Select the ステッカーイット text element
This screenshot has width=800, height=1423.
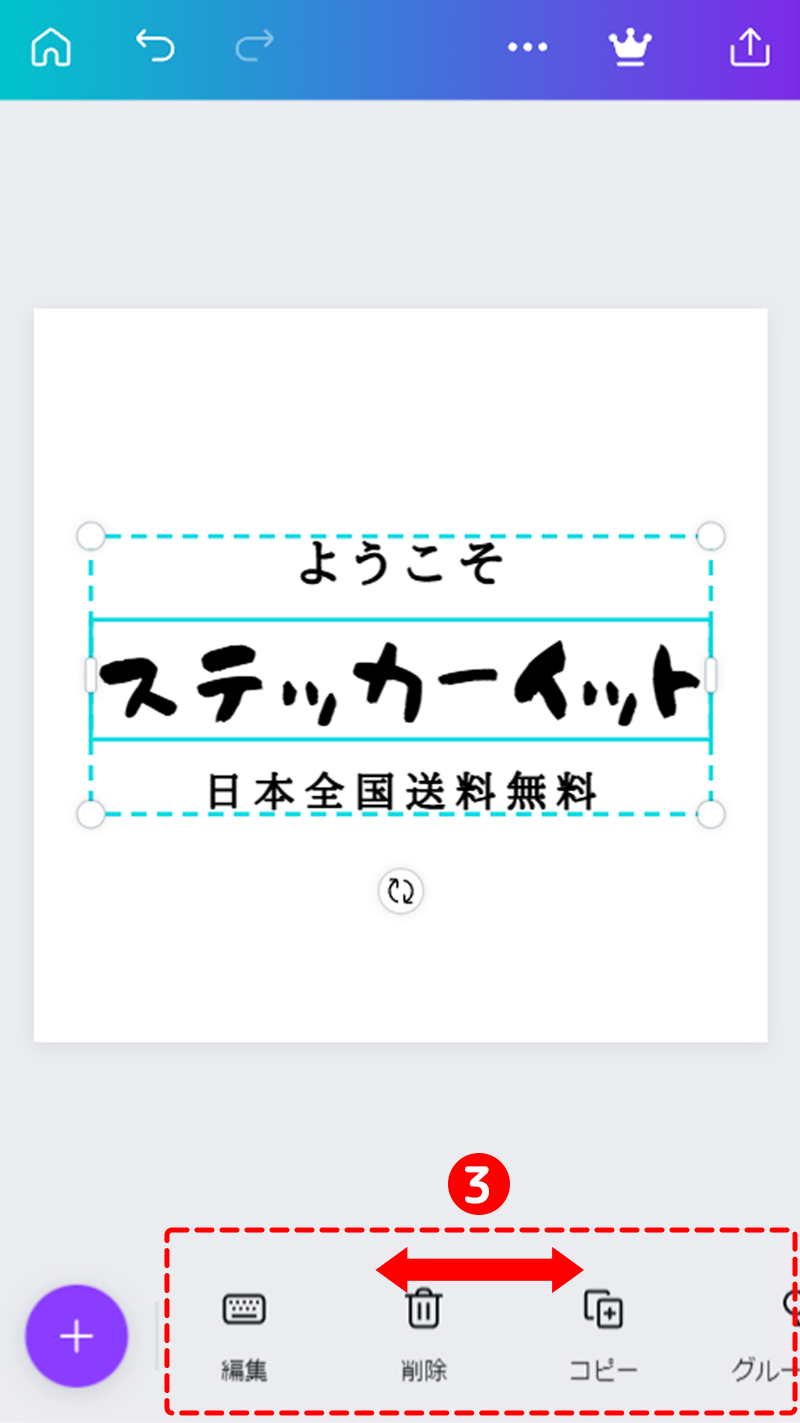[x=400, y=682]
